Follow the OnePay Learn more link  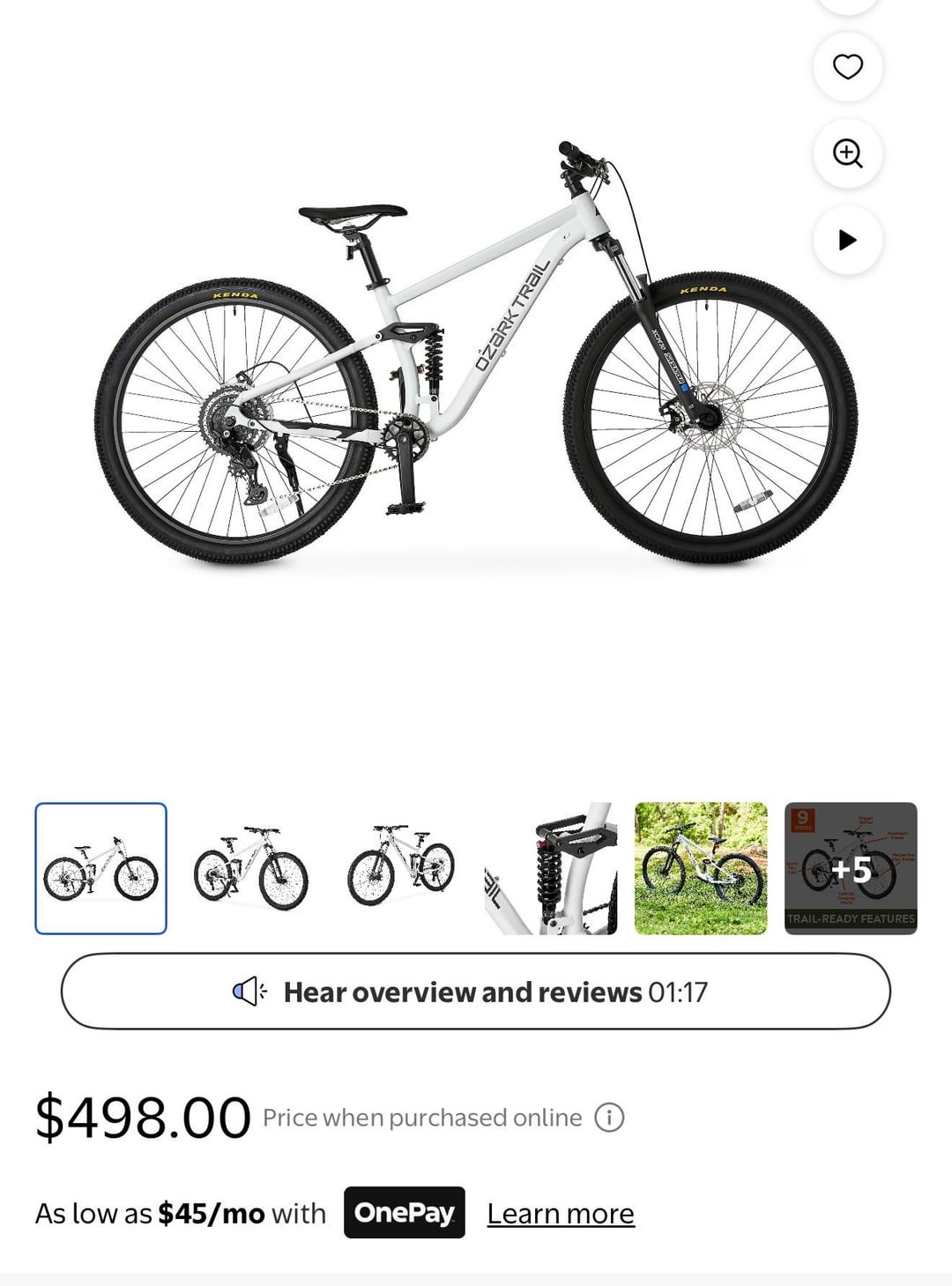point(561,1214)
